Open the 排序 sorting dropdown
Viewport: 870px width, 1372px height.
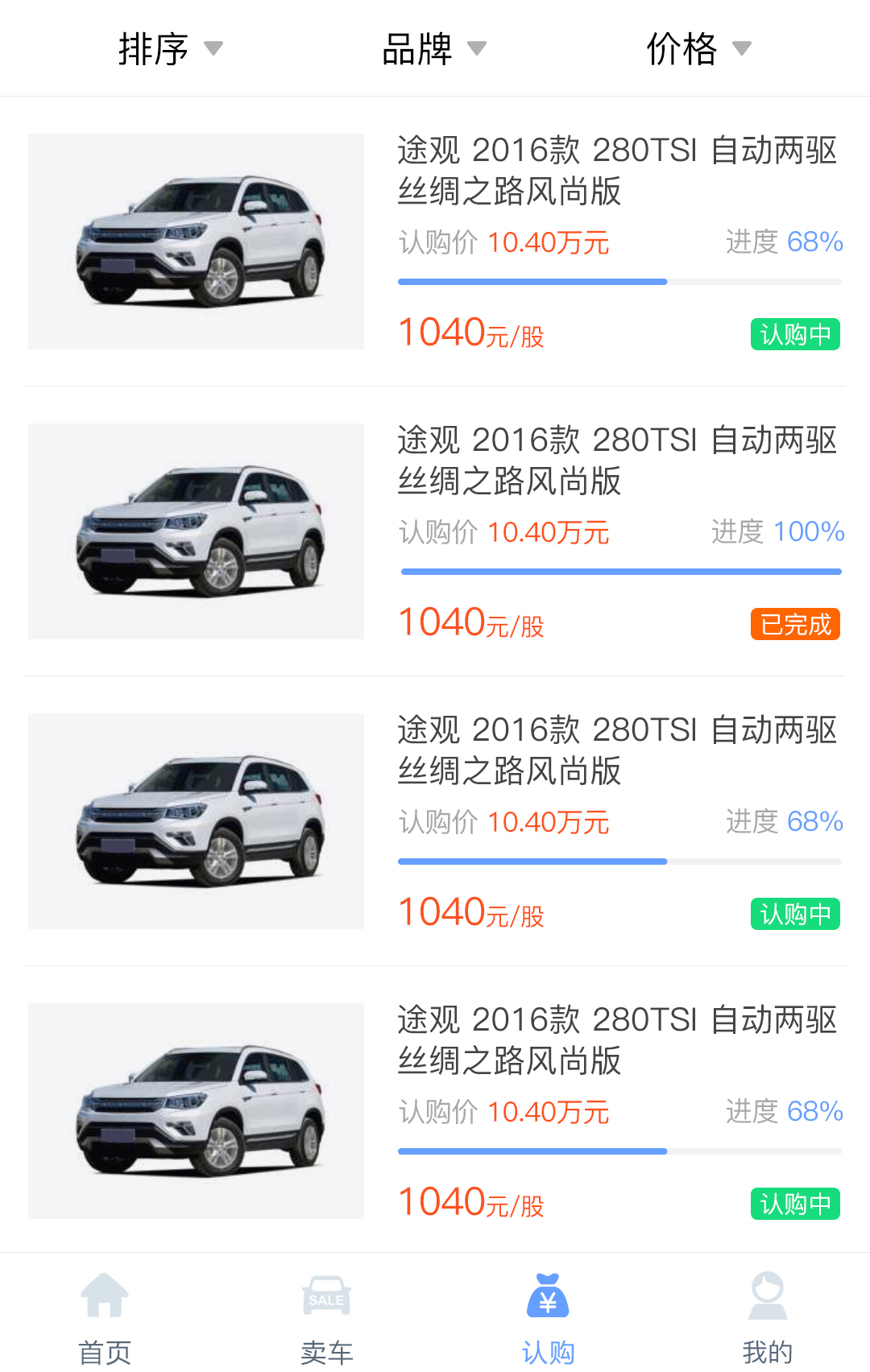click(x=169, y=48)
